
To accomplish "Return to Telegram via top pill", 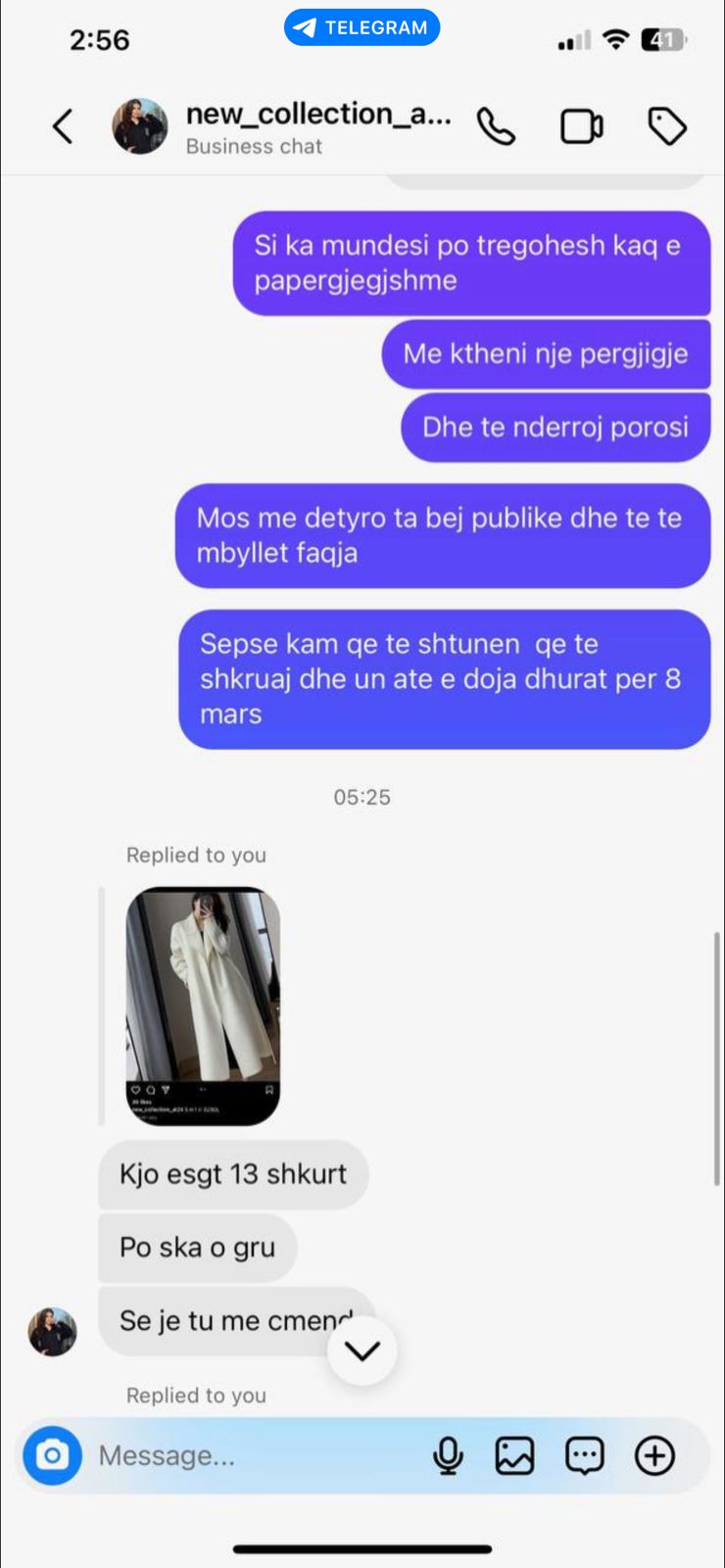I will click(x=362, y=27).
